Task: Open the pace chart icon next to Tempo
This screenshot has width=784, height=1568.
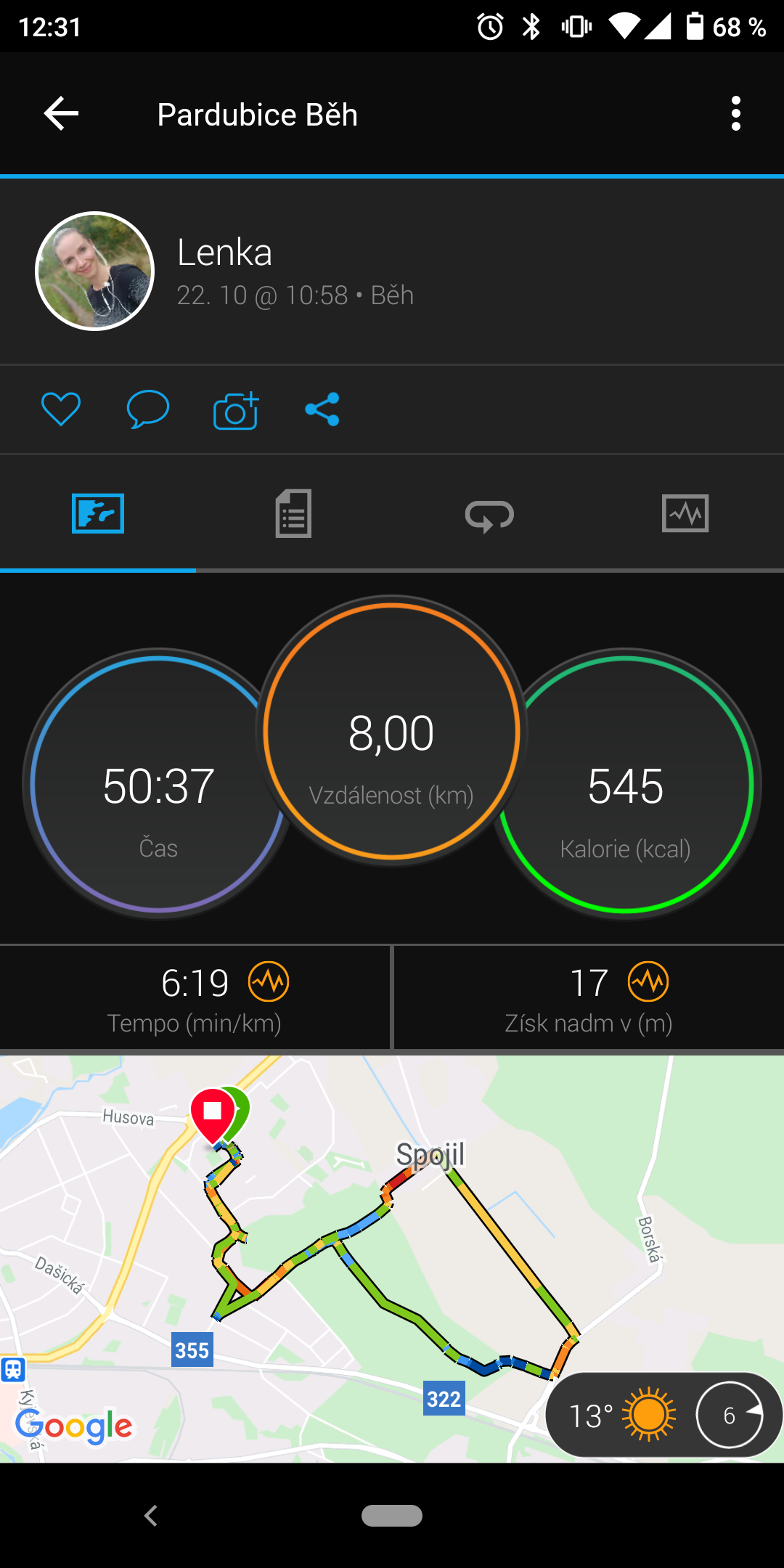Action: click(269, 982)
